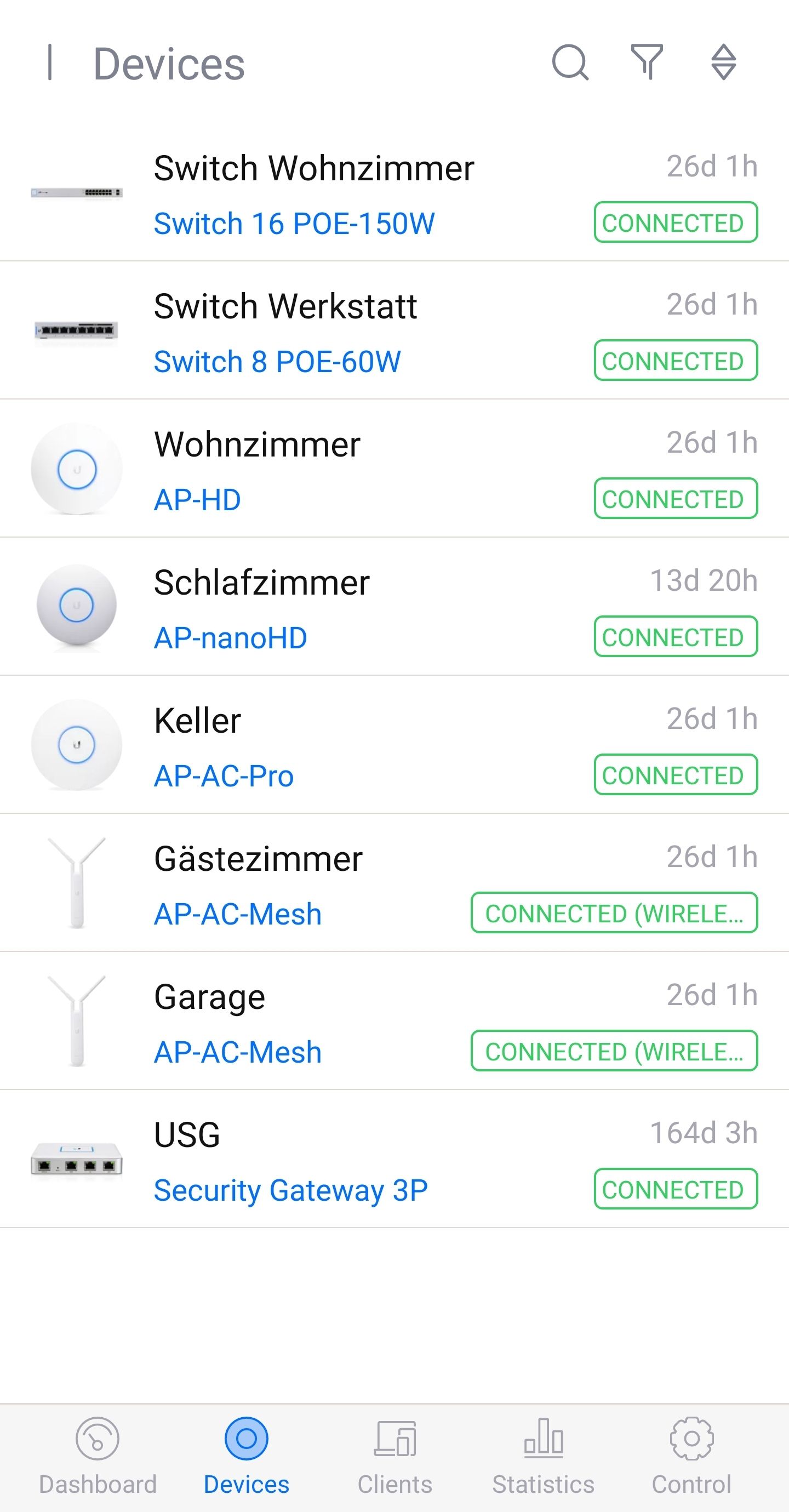Open the sort order options
Image resolution: width=789 pixels, height=1512 pixels.
(723, 62)
